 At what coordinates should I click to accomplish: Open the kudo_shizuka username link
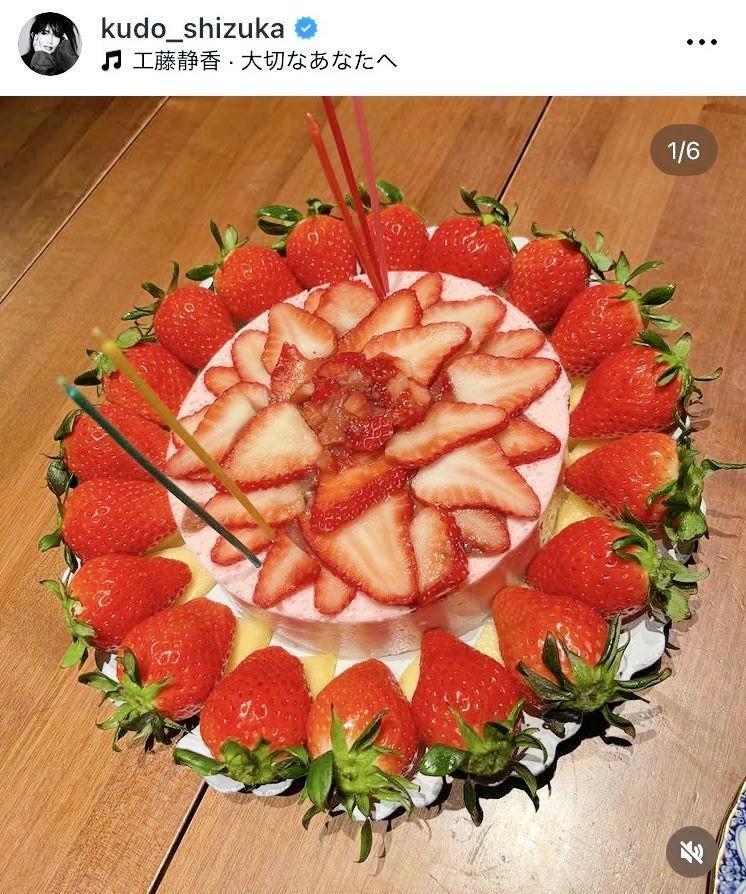tap(191, 28)
